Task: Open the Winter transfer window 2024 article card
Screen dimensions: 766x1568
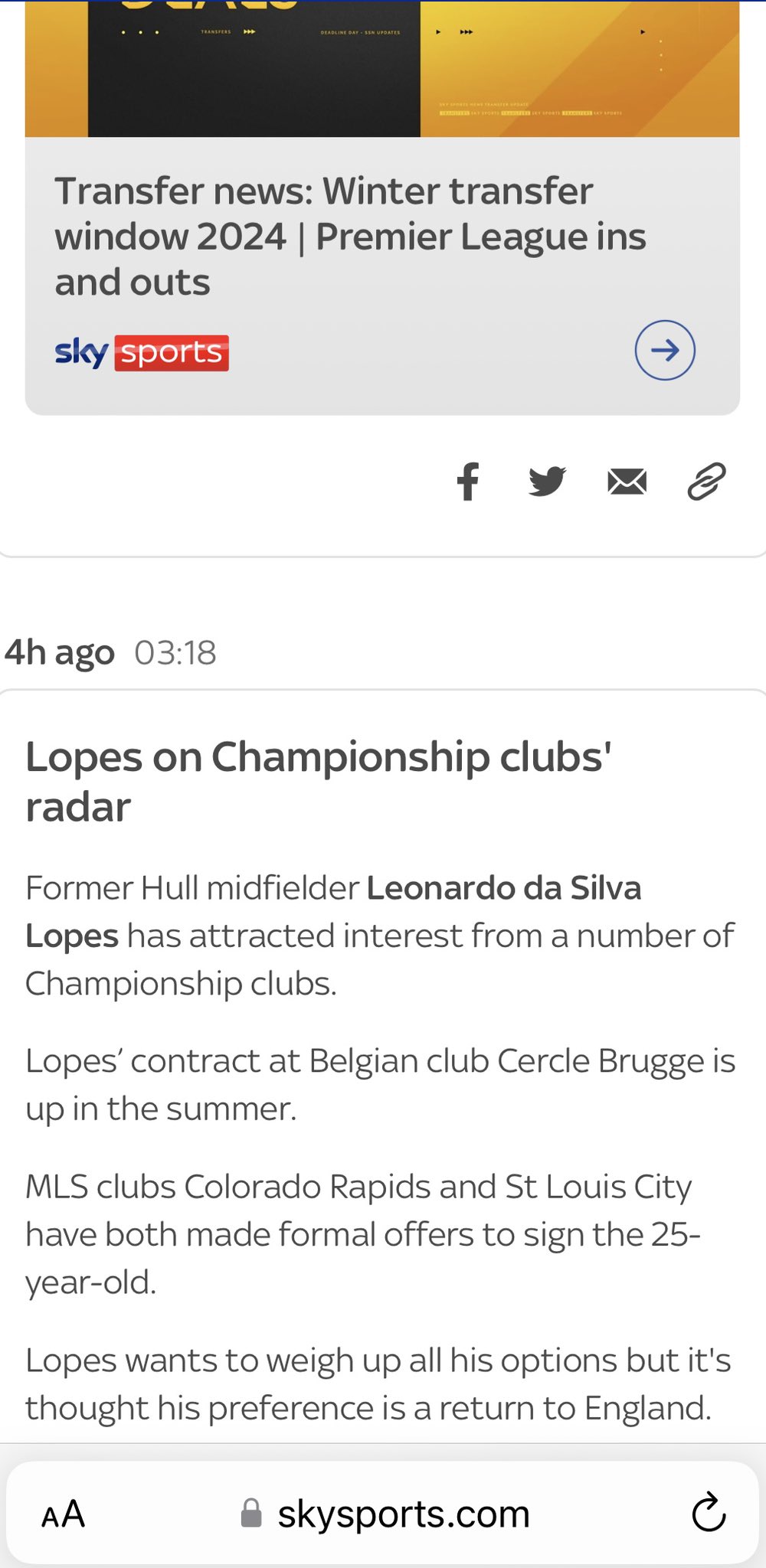Action: click(382, 207)
